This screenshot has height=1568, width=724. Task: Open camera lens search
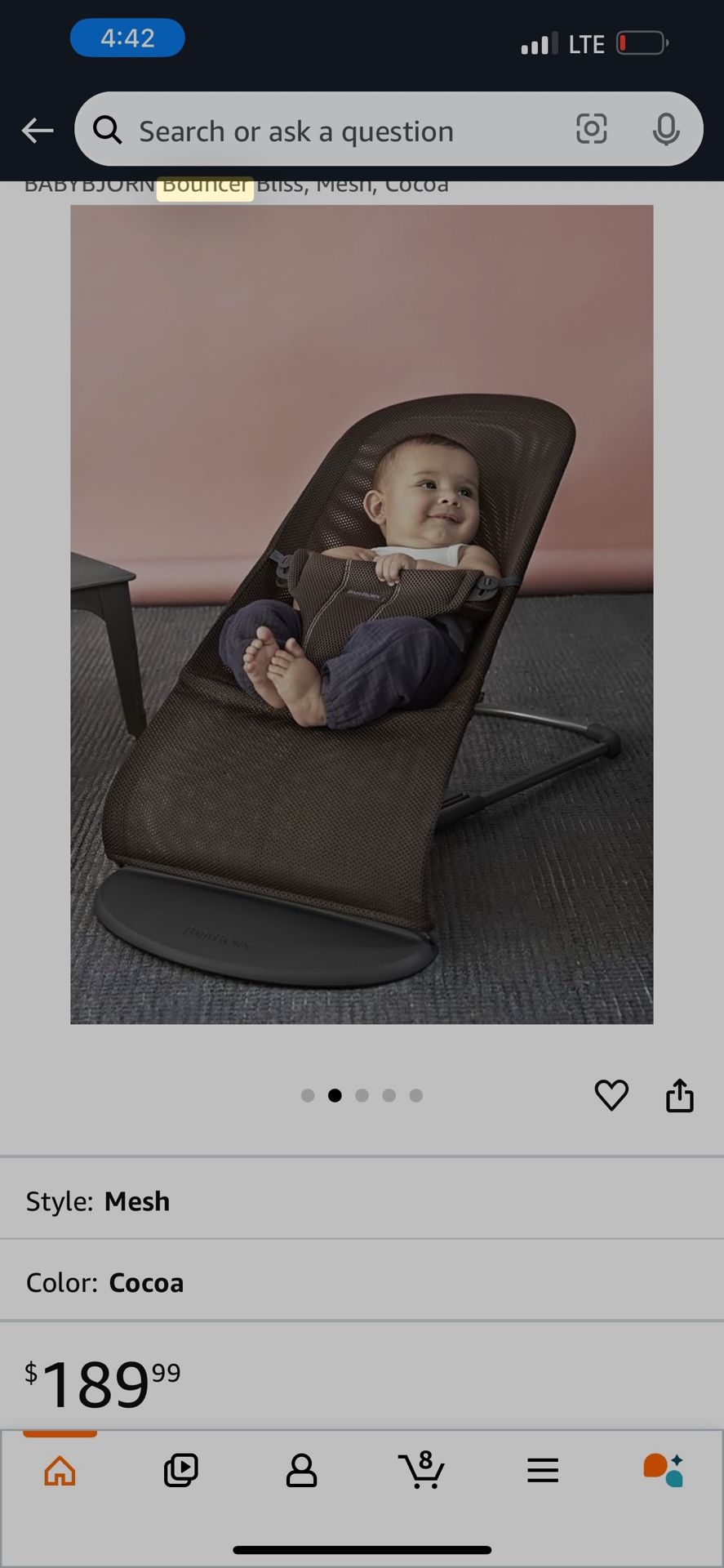592,129
